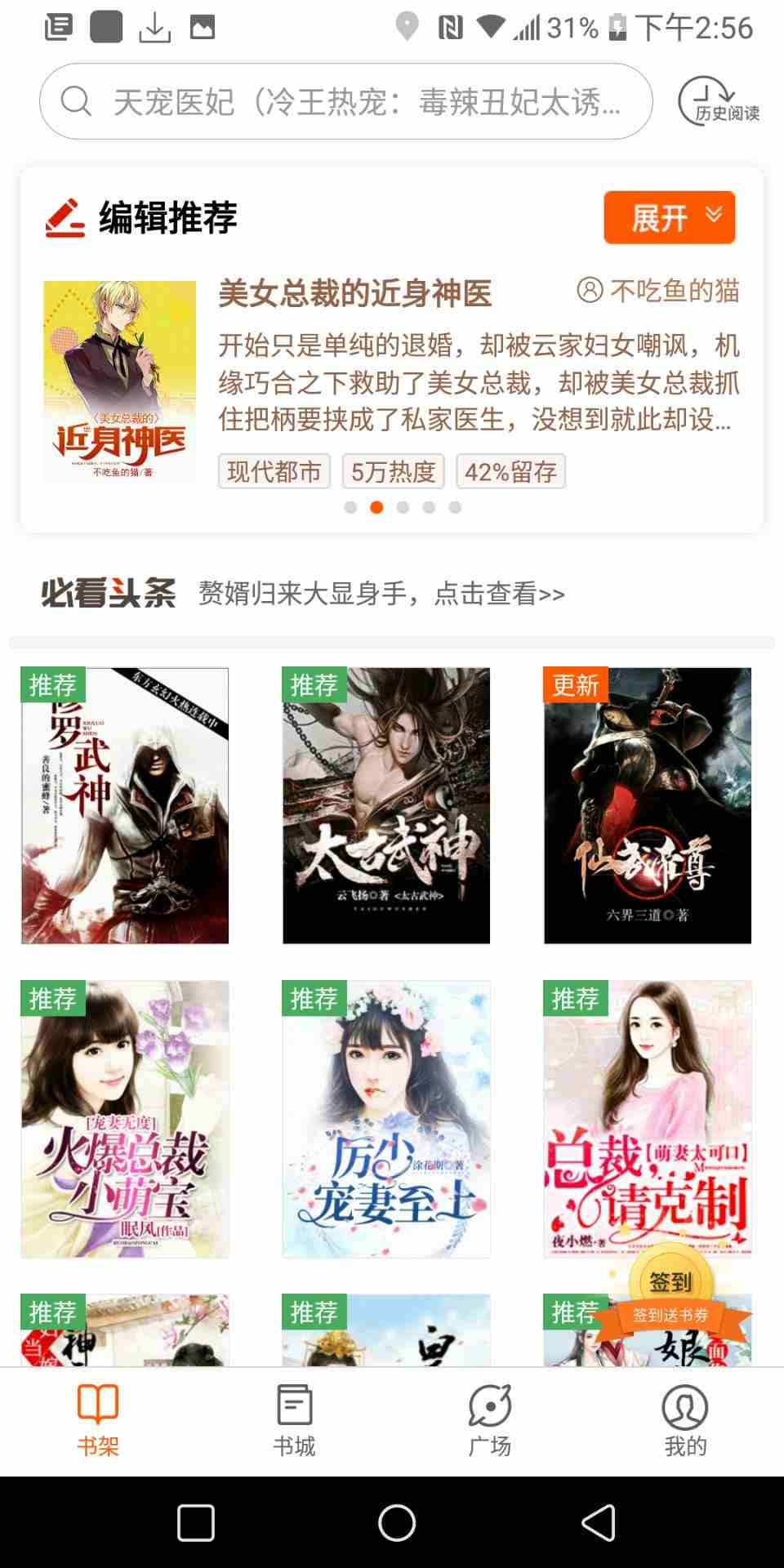Switch to the 书城 tab

pos(294,1421)
